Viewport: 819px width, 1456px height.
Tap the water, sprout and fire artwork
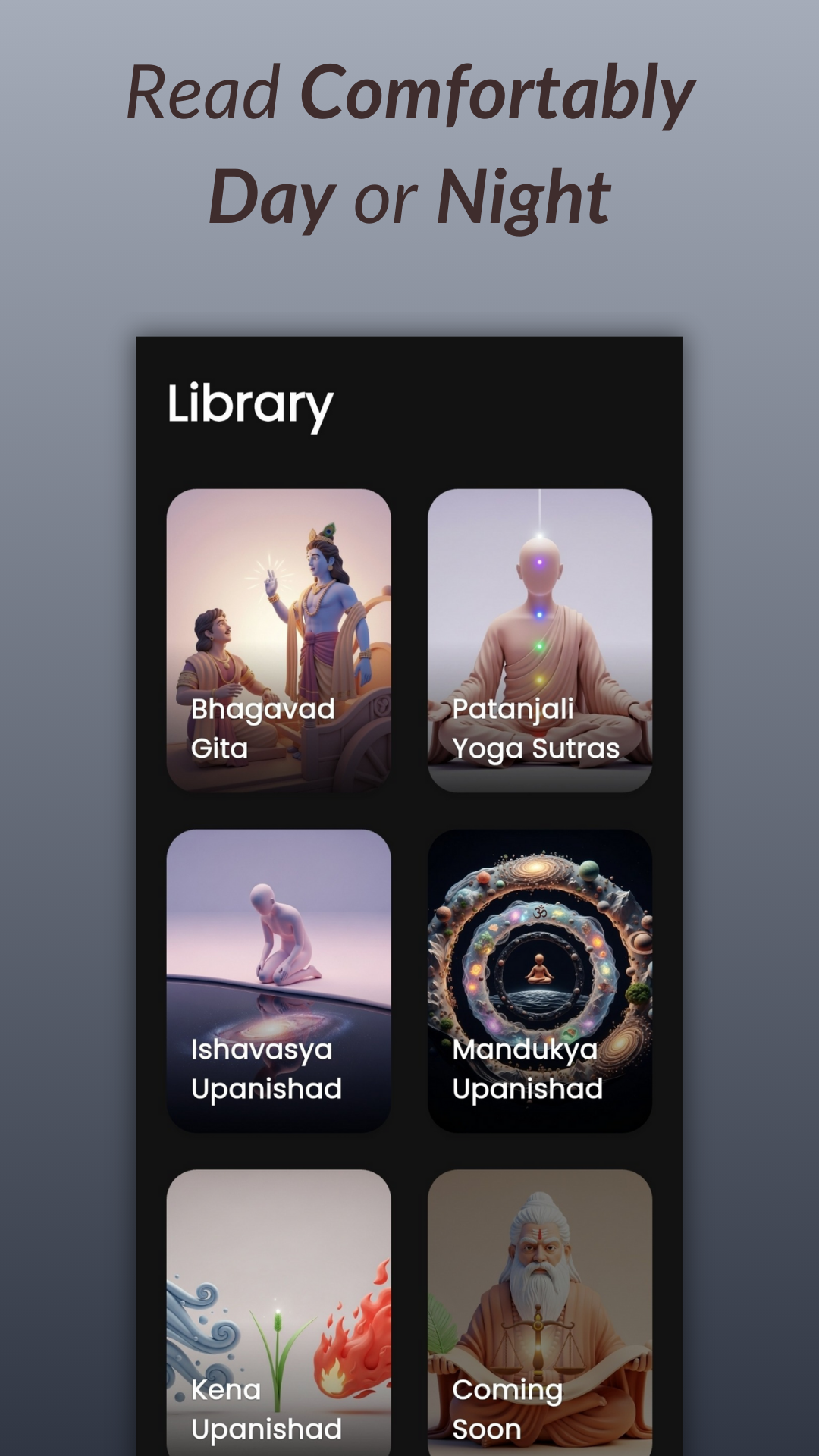[279, 1289]
